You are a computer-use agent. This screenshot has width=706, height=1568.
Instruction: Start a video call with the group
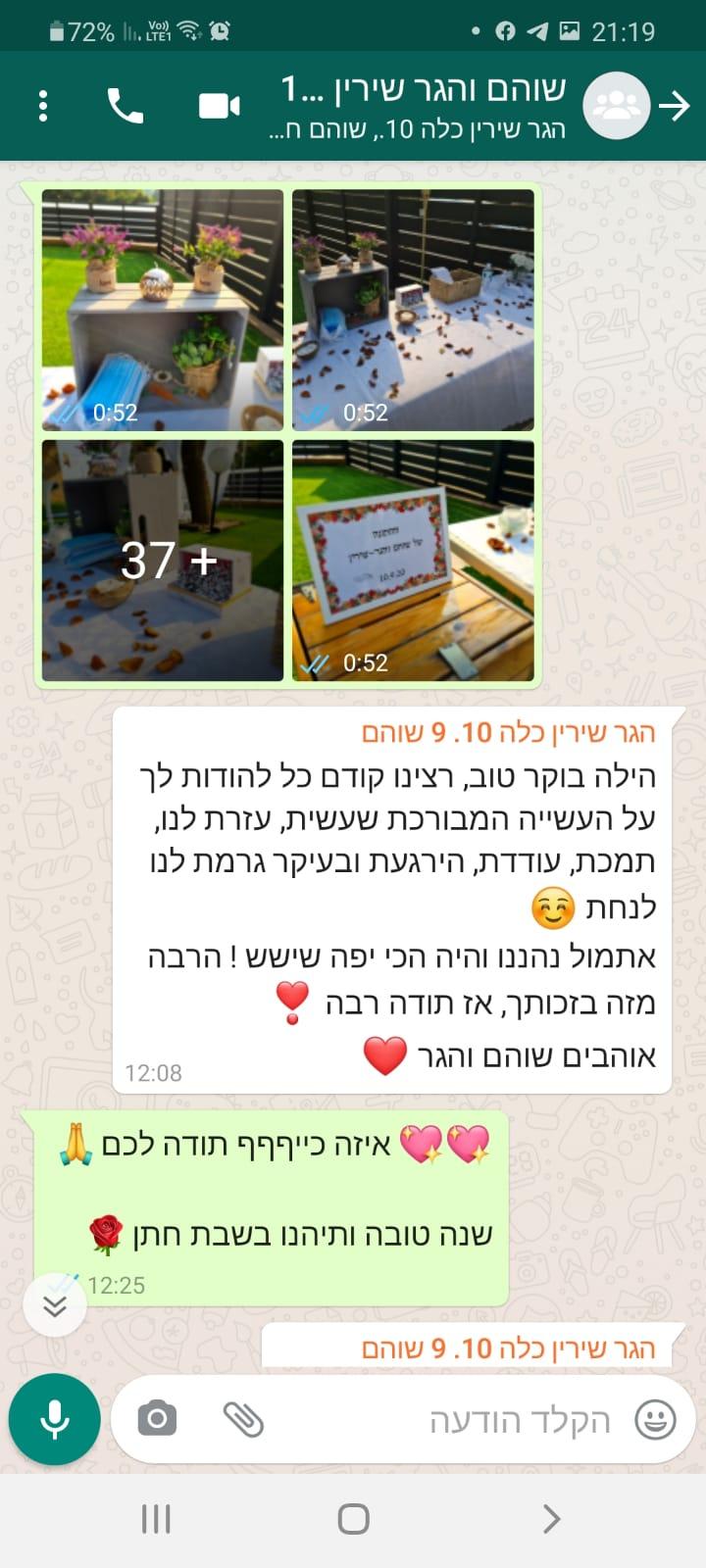(220, 106)
